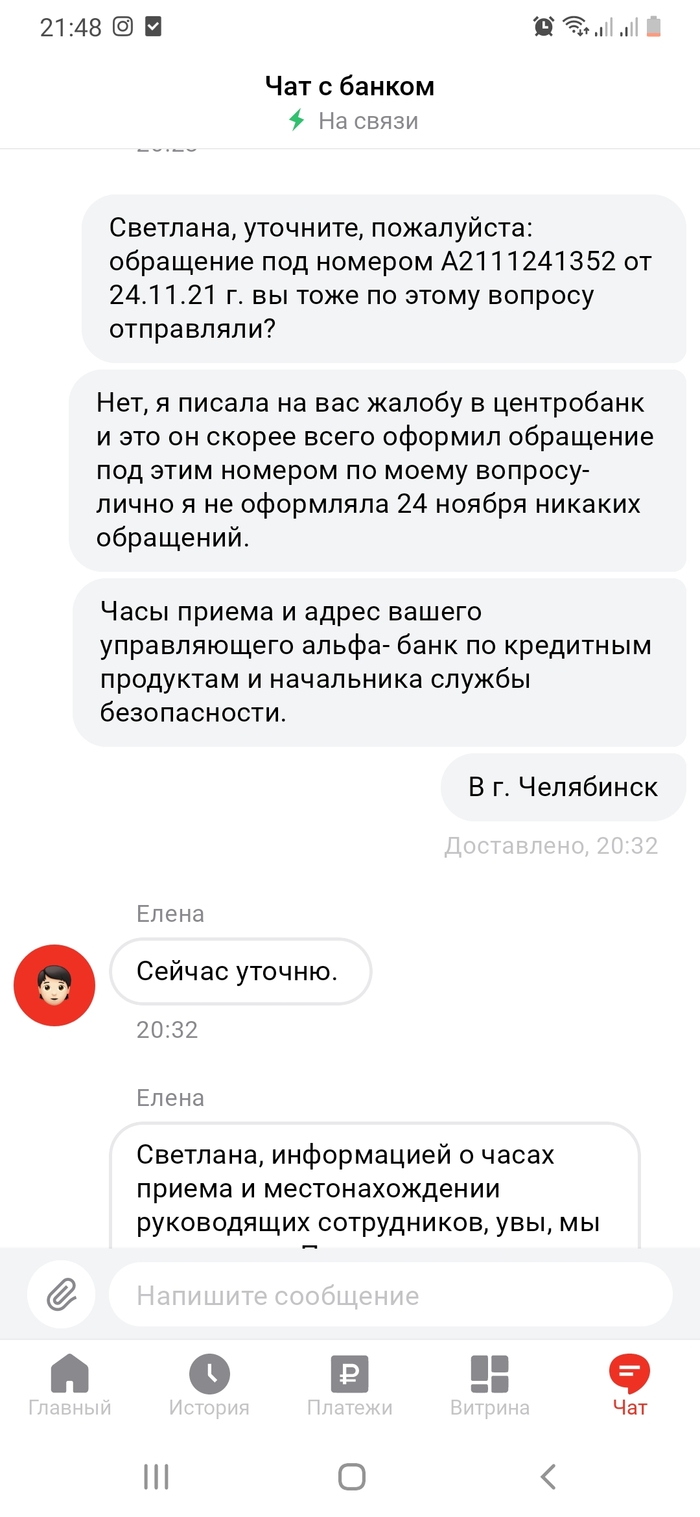Open the История tab
700x1517 pixels.
(209, 1385)
